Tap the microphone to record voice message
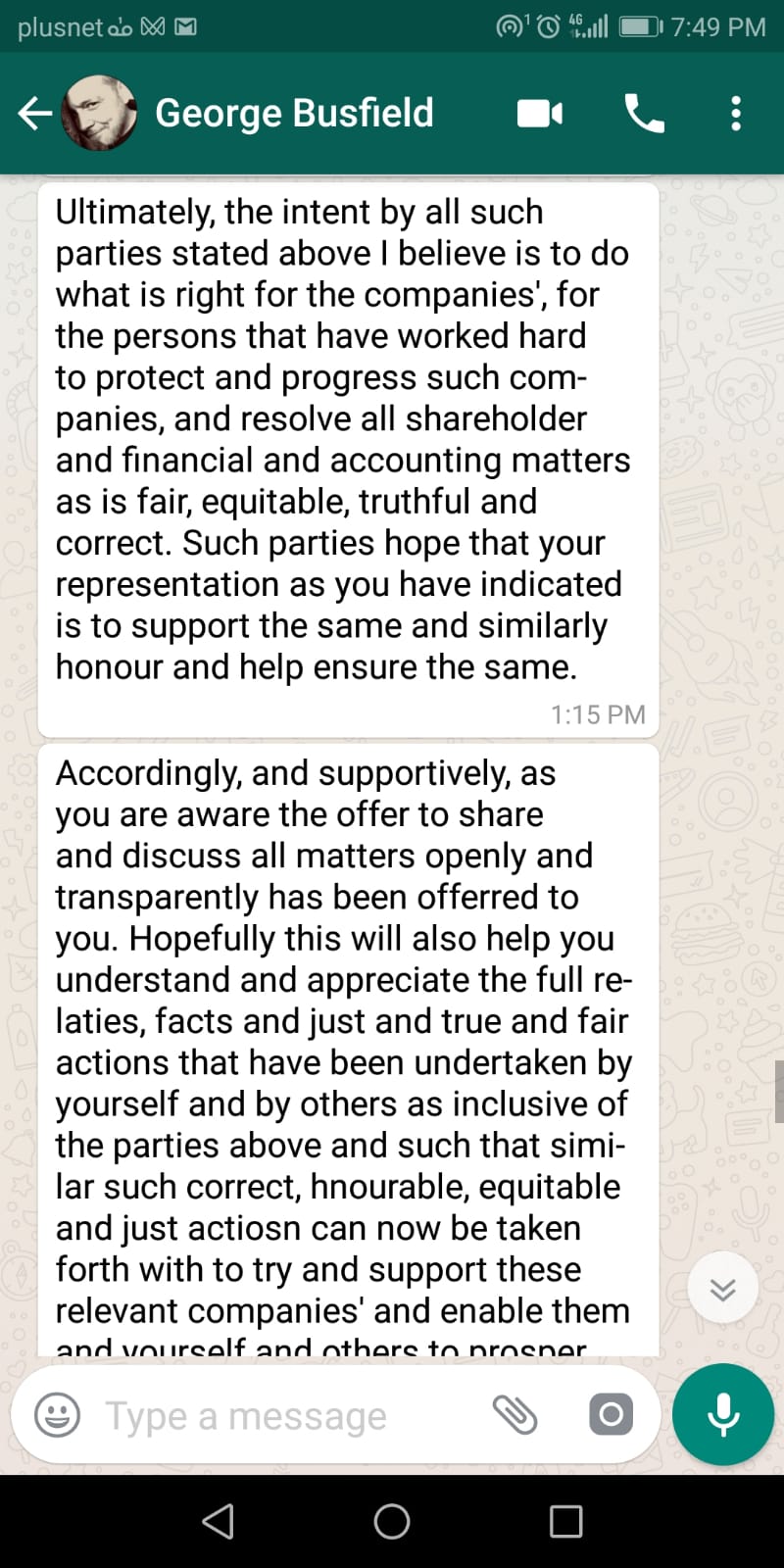Viewport: 784px width, 1568px height. click(723, 1415)
